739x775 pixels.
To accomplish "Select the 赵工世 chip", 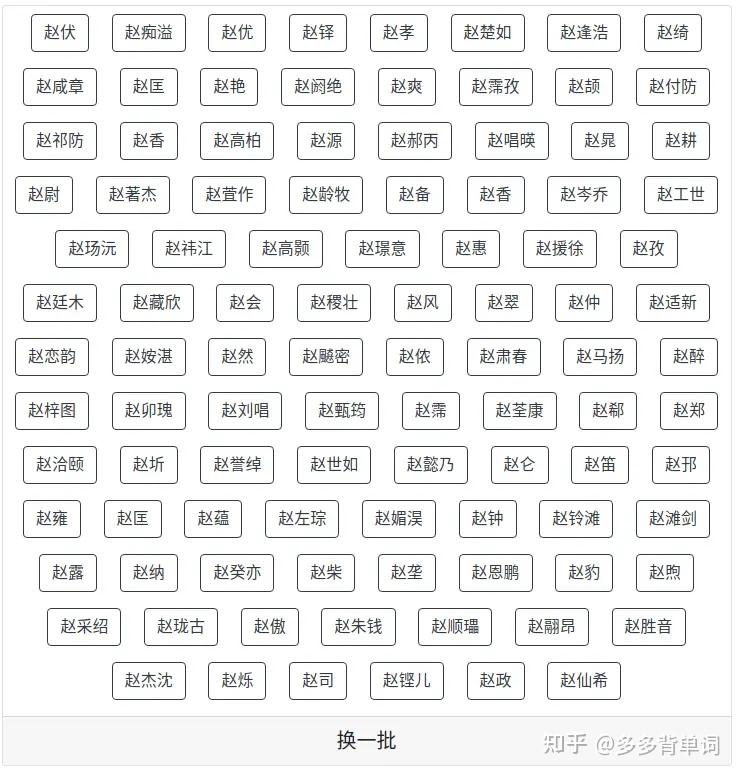I will [x=680, y=195].
